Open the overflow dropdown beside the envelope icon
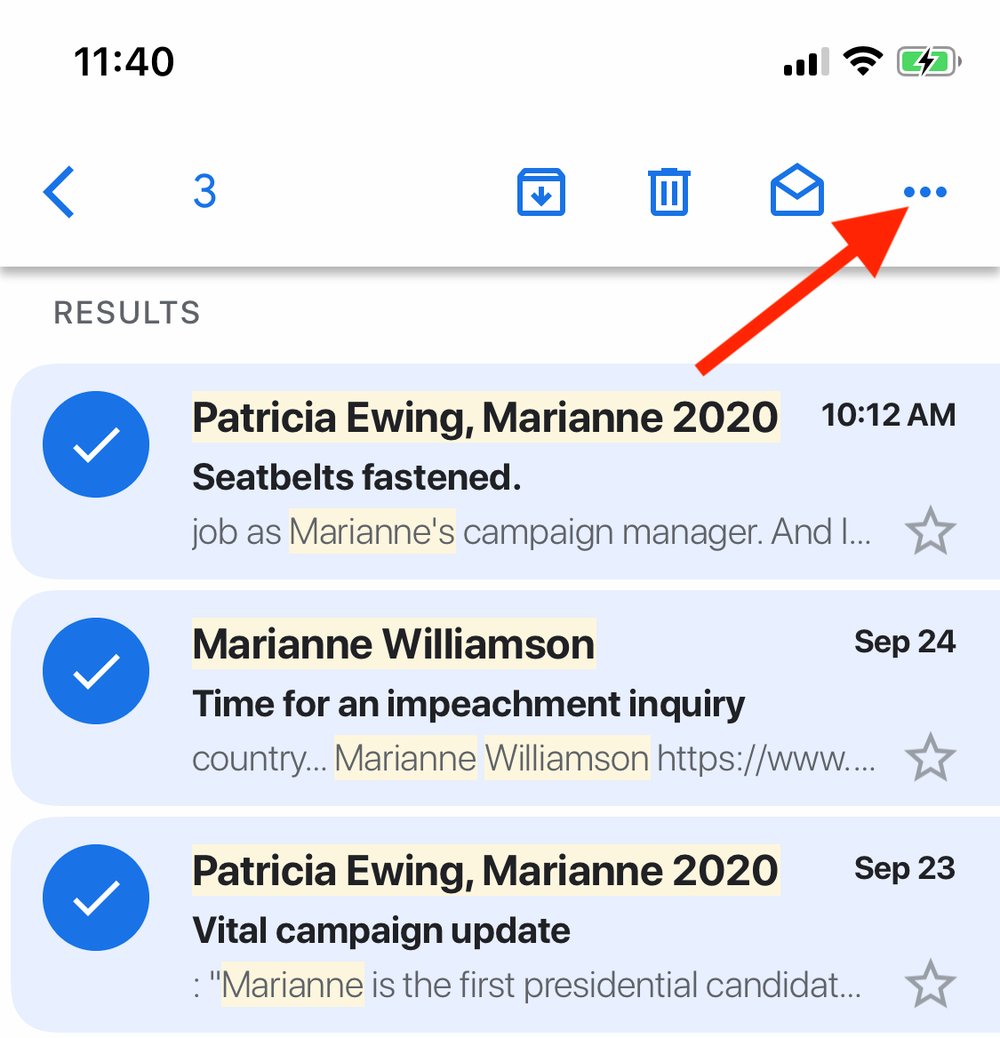This screenshot has height=1038, width=1000. (924, 193)
